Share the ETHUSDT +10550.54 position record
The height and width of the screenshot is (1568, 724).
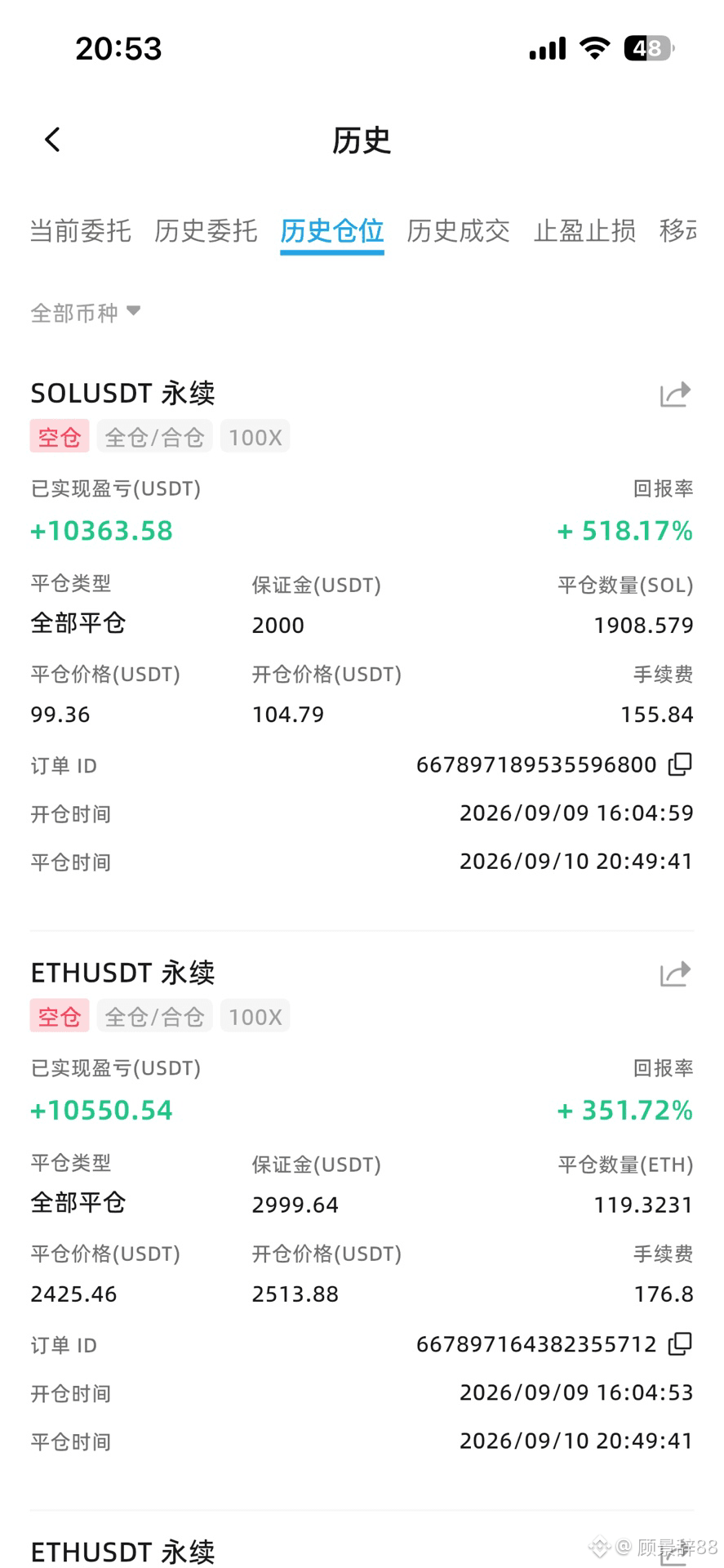675,973
